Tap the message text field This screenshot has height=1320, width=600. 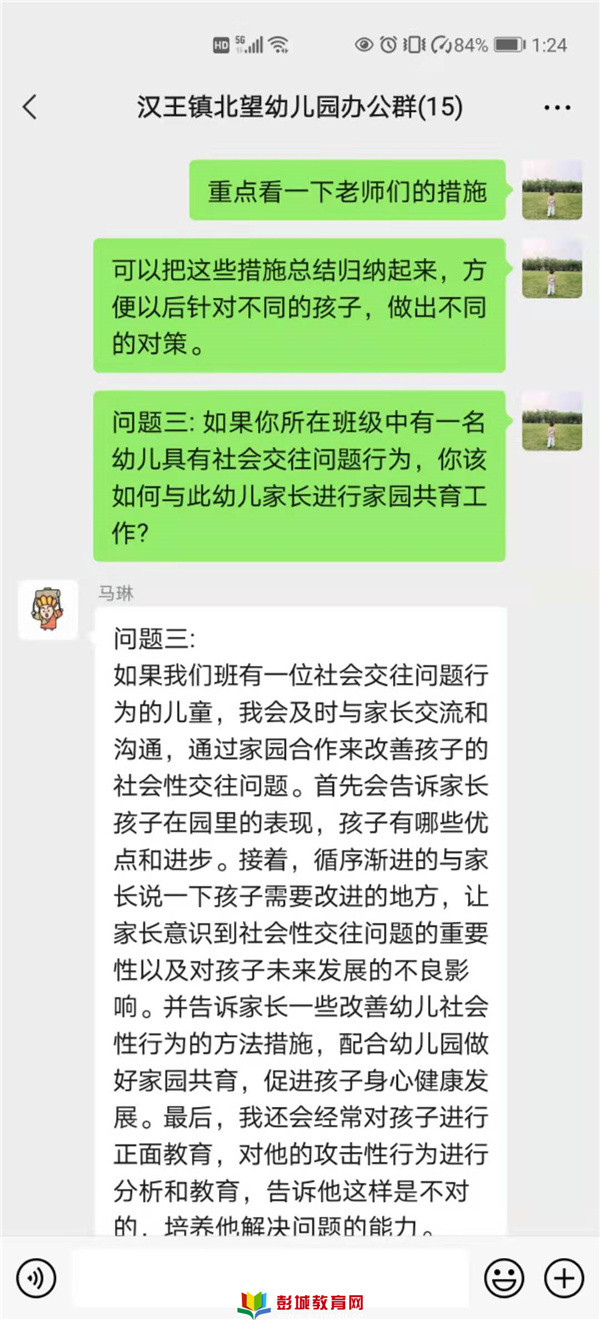[270, 1277]
